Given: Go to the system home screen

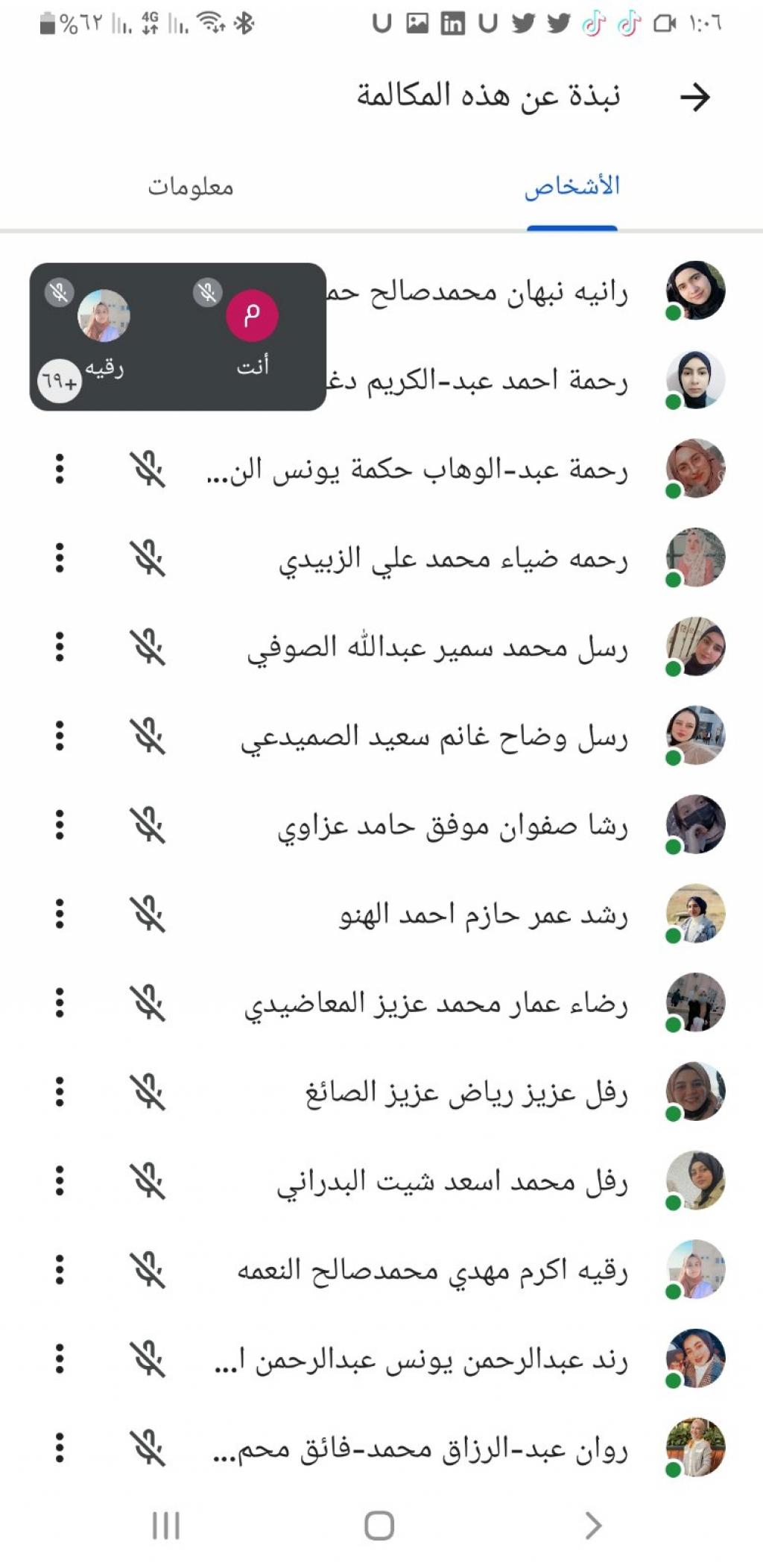Looking at the screenshot, I should coord(379,1526).
